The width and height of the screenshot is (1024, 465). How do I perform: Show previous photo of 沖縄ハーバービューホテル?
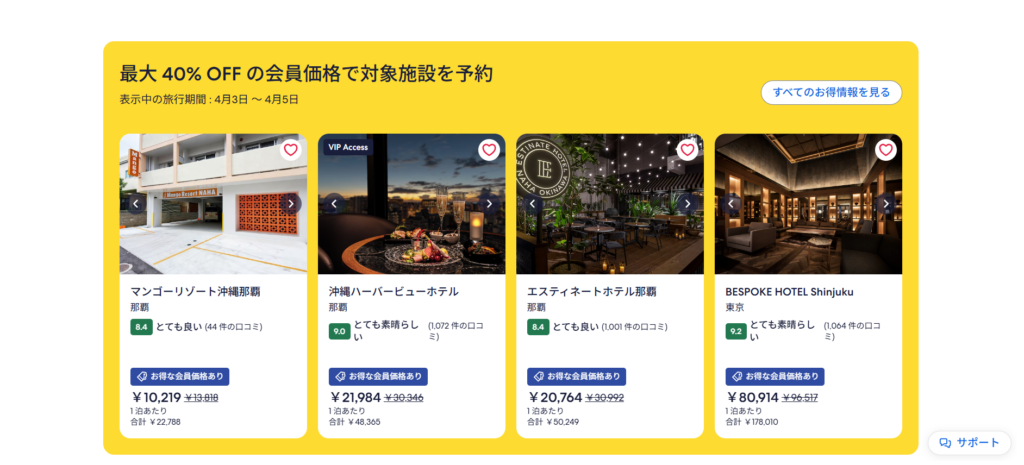coord(335,204)
